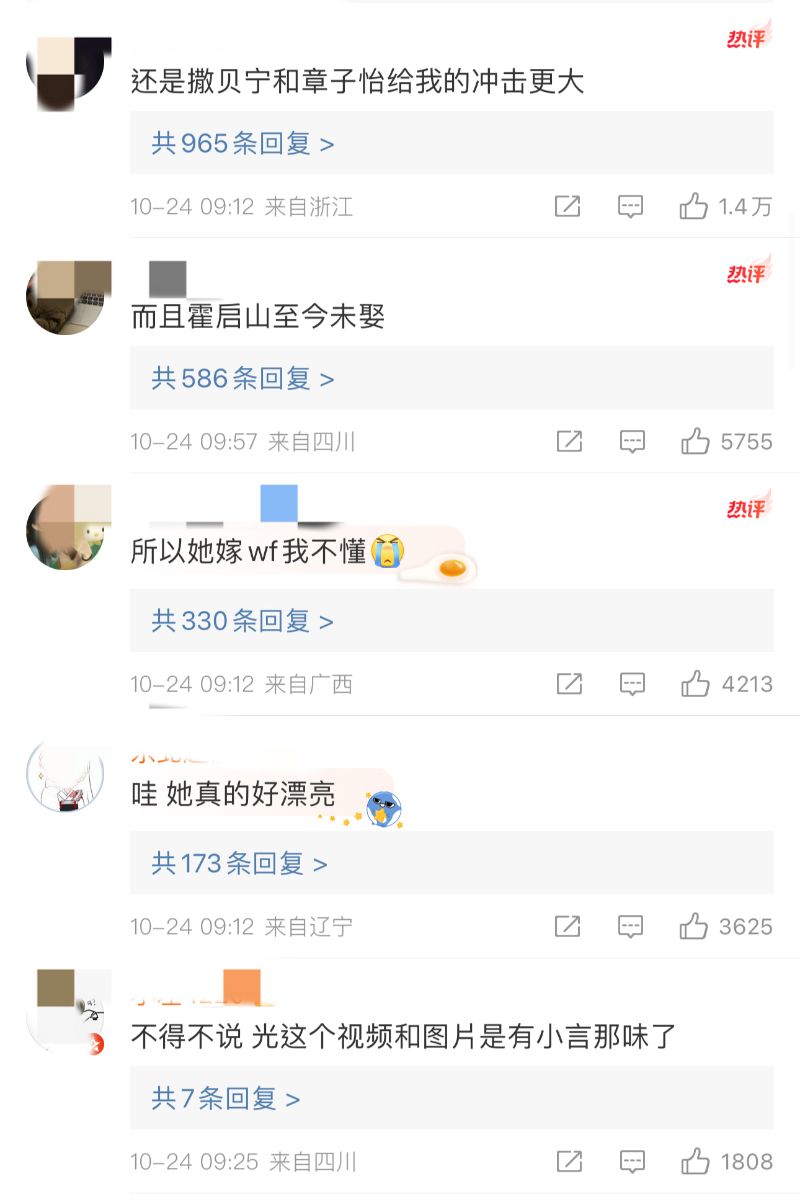Viewport: 800px width, 1194px height.
Task: View the 共173条回复 replies
Action: coord(240,864)
